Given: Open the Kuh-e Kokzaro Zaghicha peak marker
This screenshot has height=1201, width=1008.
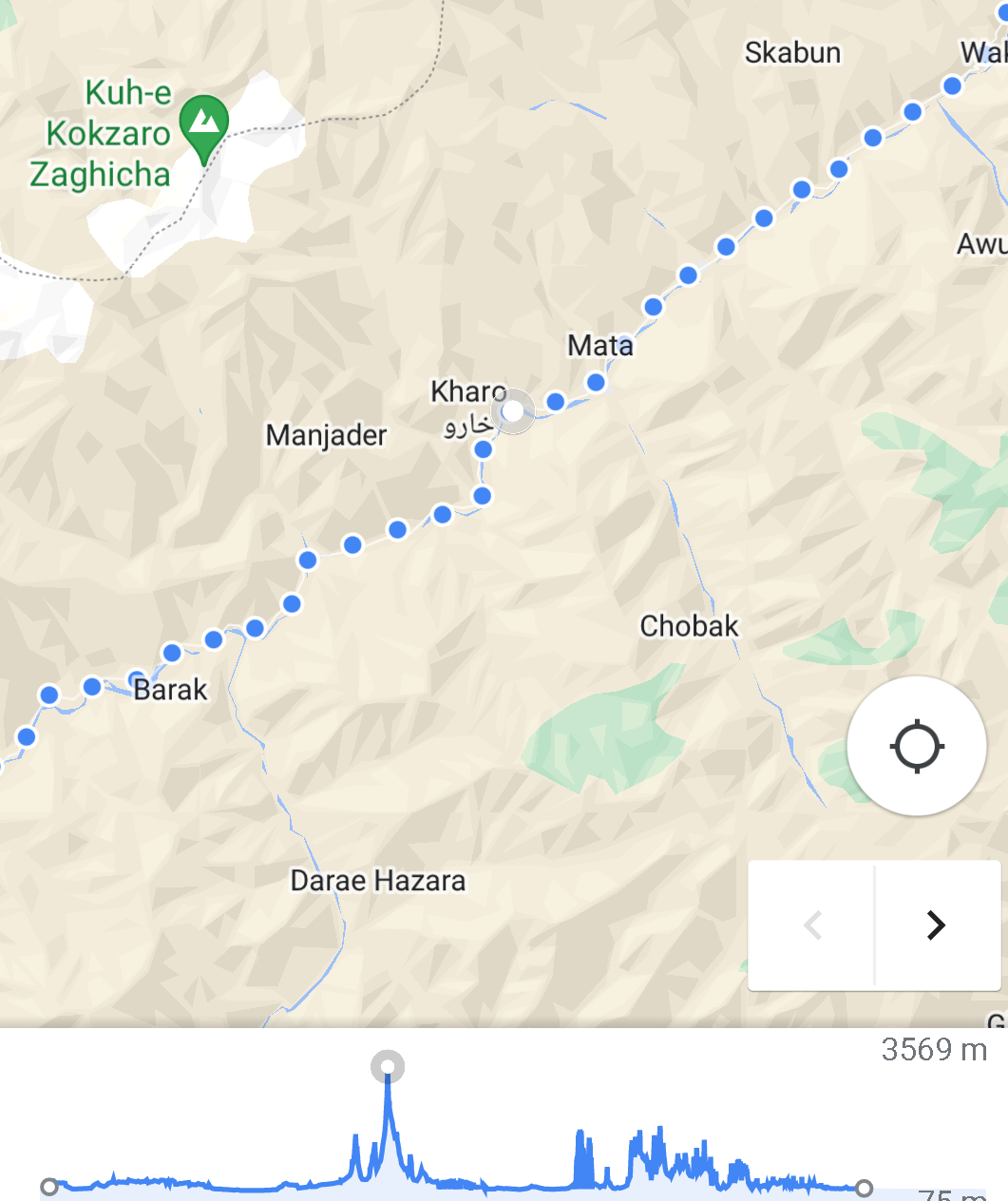Looking at the screenshot, I should click(x=204, y=126).
